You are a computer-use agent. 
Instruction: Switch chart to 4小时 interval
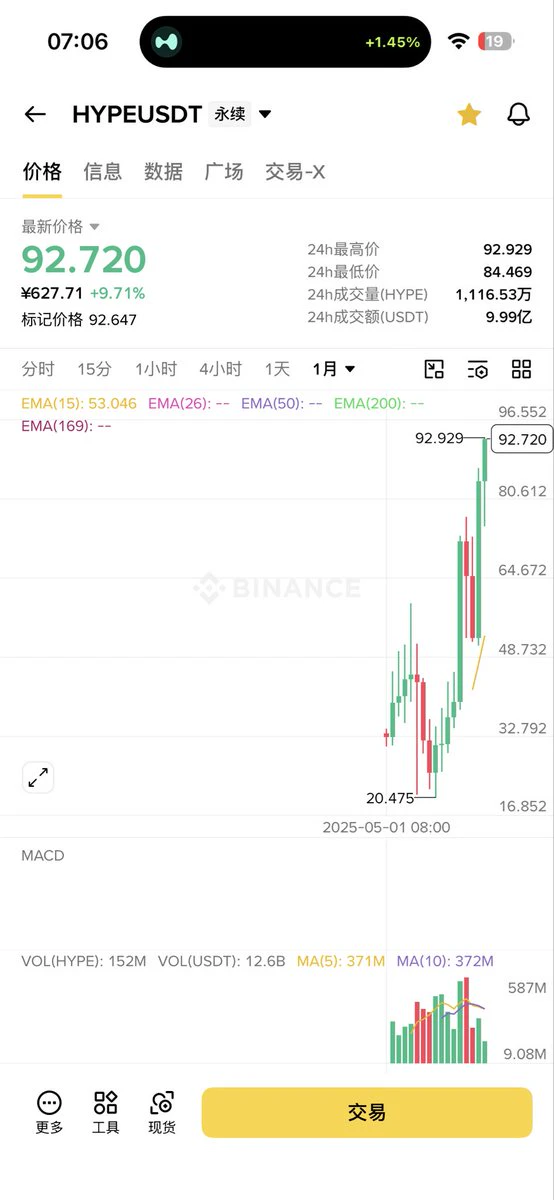point(220,369)
